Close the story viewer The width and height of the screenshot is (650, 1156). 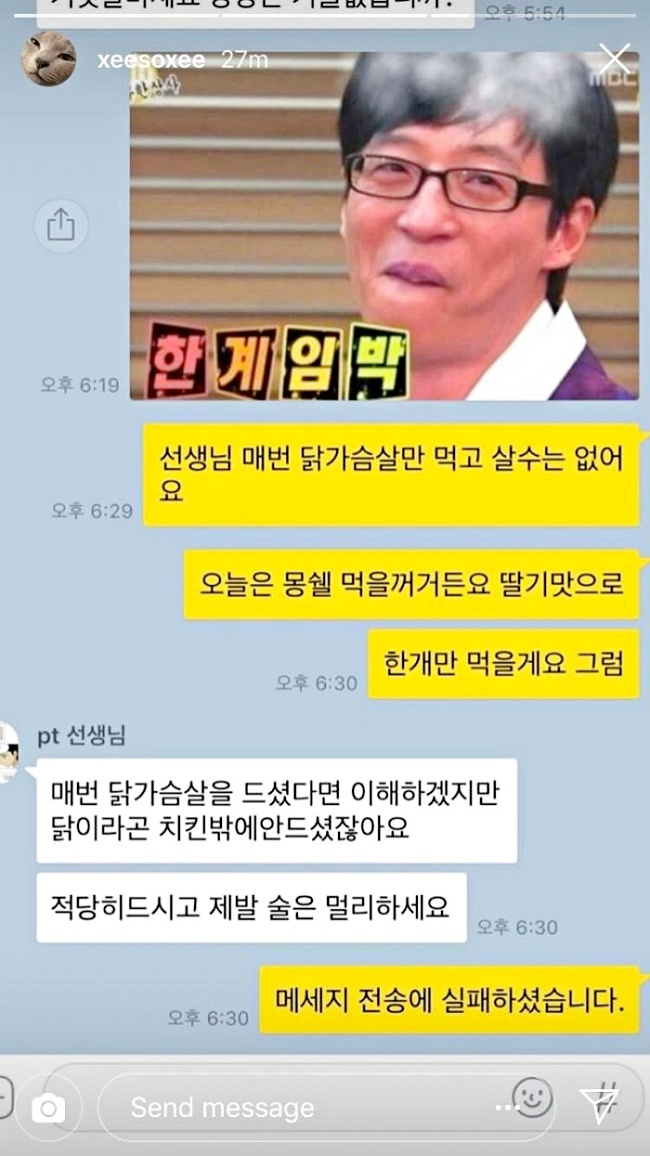(614, 59)
